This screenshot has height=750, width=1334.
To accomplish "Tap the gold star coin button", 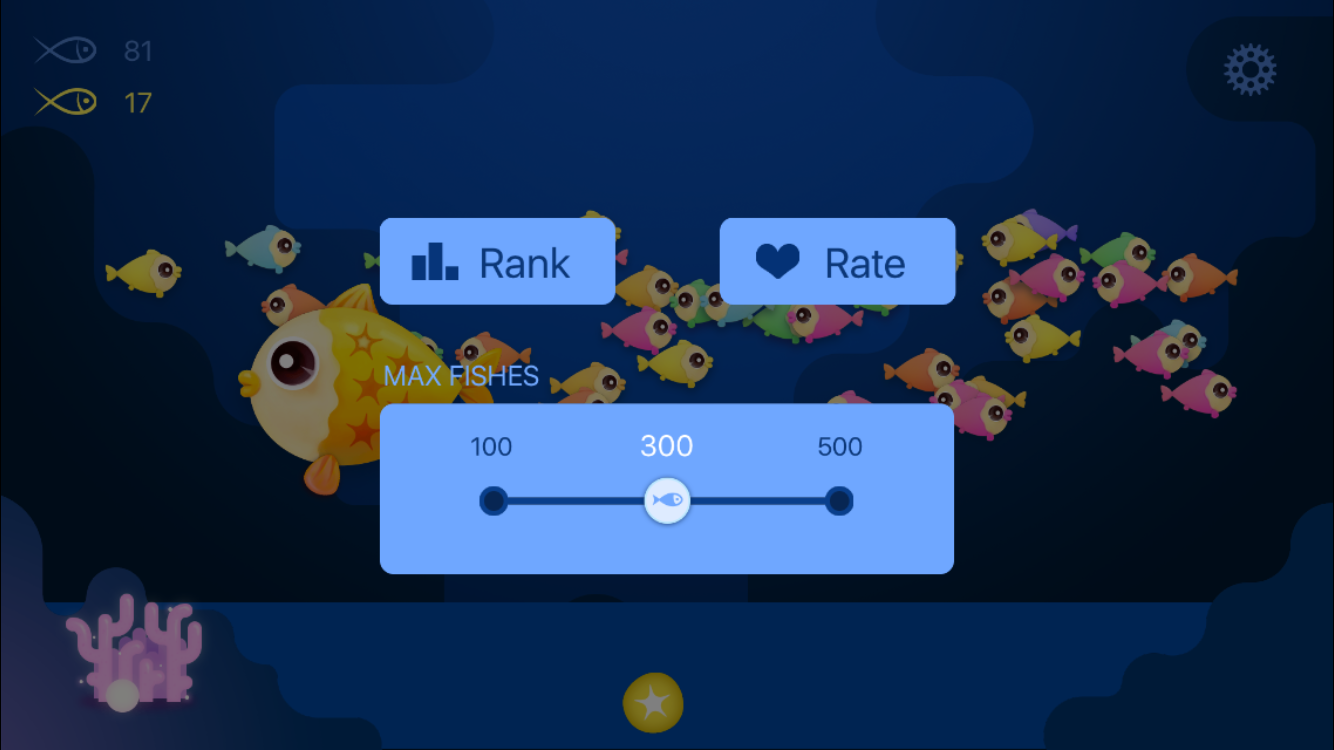I will coord(653,703).
